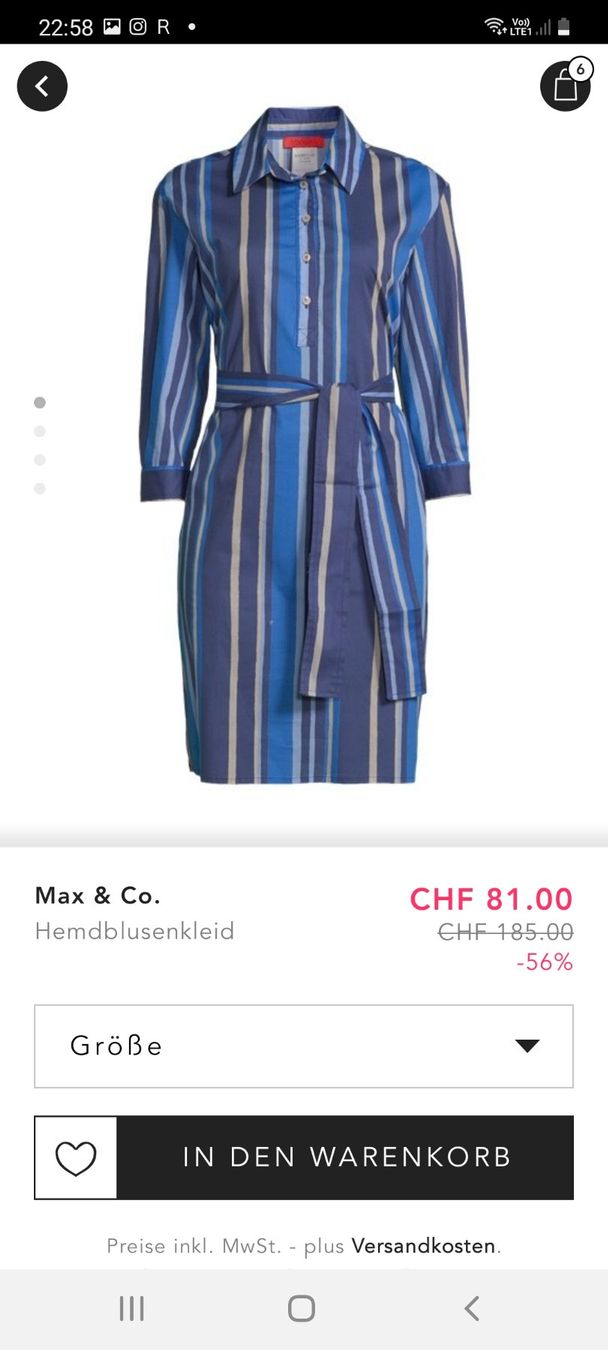Open recent apps from the navigation bar
608x1350 pixels.
pyautogui.click(x=132, y=1308)
